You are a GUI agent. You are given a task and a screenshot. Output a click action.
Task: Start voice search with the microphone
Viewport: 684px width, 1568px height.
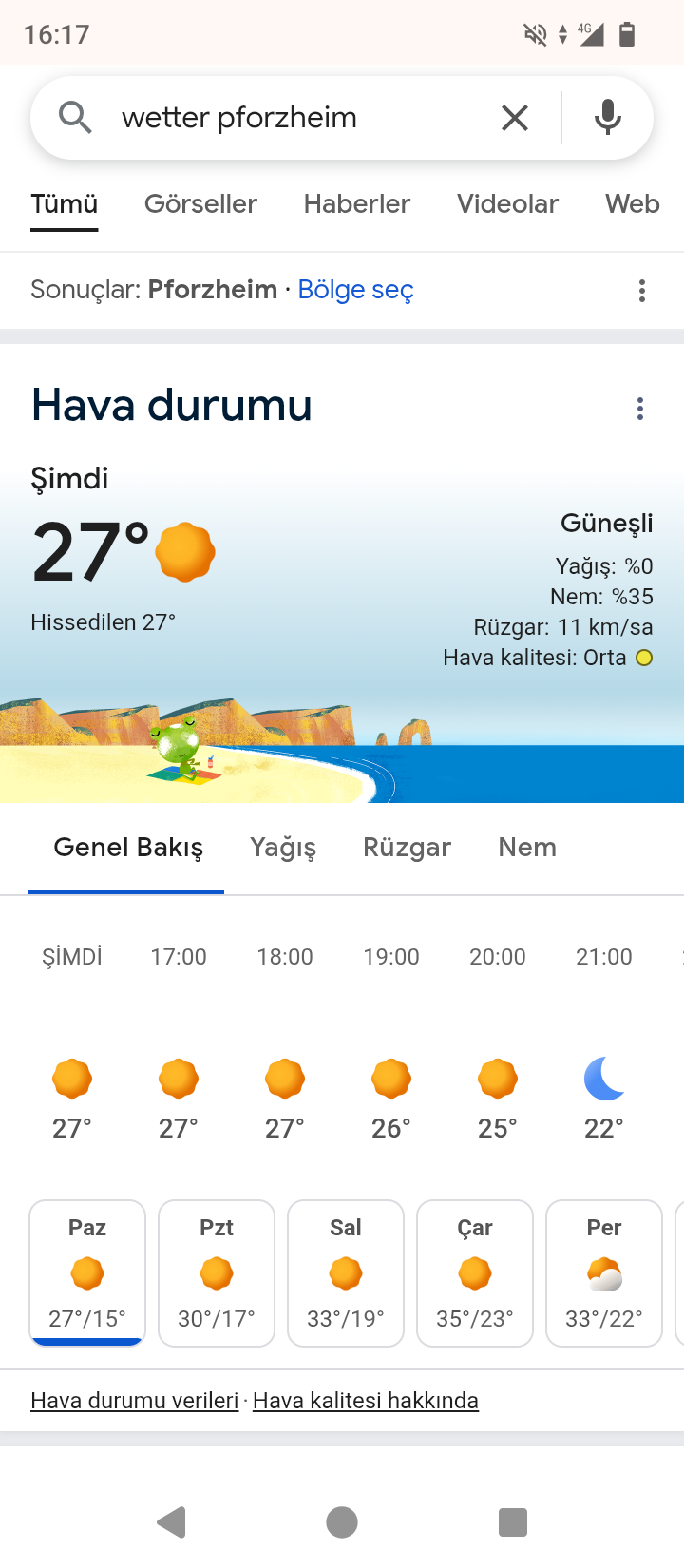pyautogui.click(x=607, y=118)
